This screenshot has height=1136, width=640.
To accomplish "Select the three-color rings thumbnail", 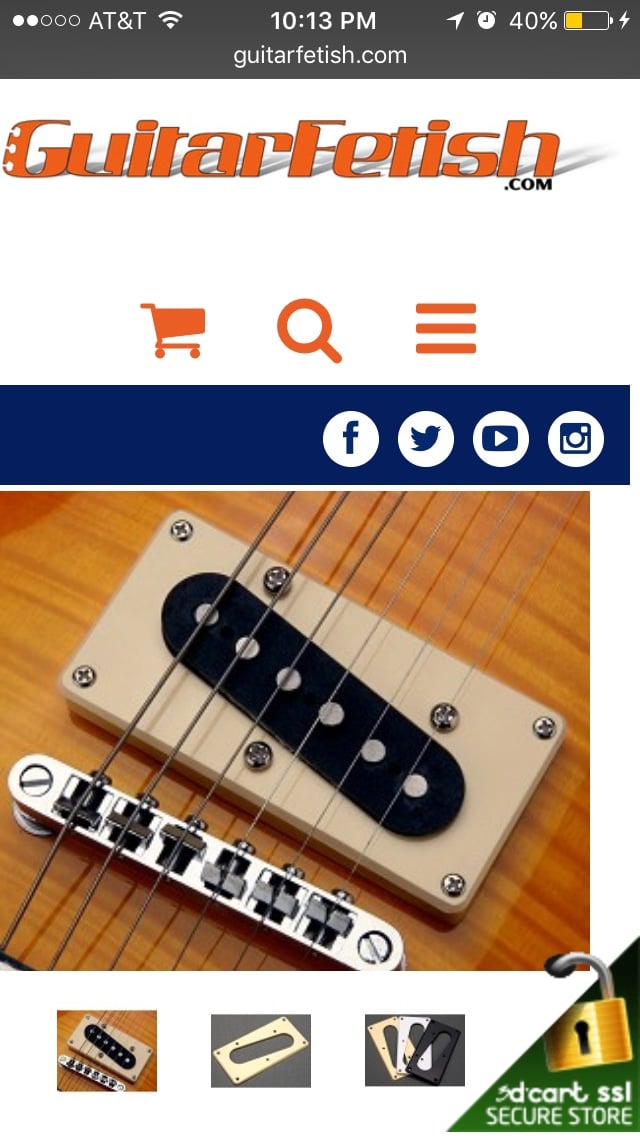I will 414,1049.
